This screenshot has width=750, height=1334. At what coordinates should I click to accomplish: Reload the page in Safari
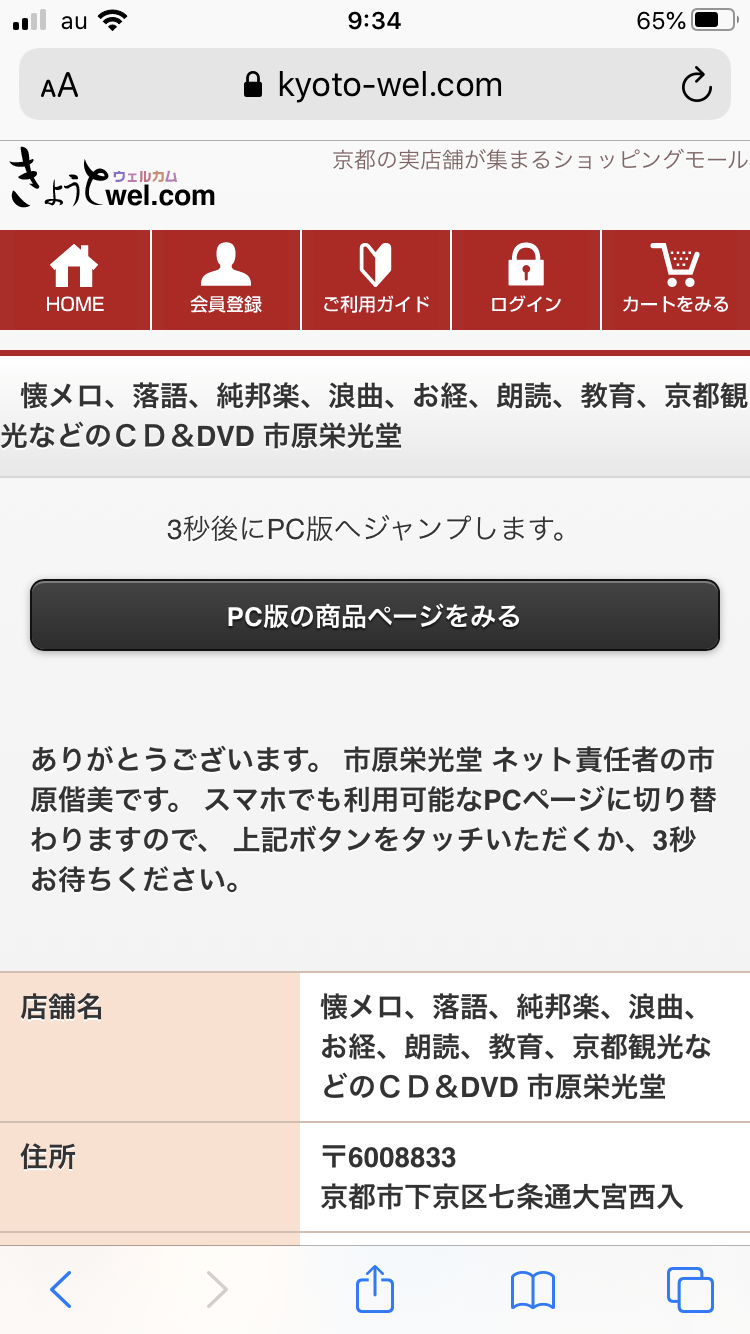pyautogui.click(x=696, y=86)
